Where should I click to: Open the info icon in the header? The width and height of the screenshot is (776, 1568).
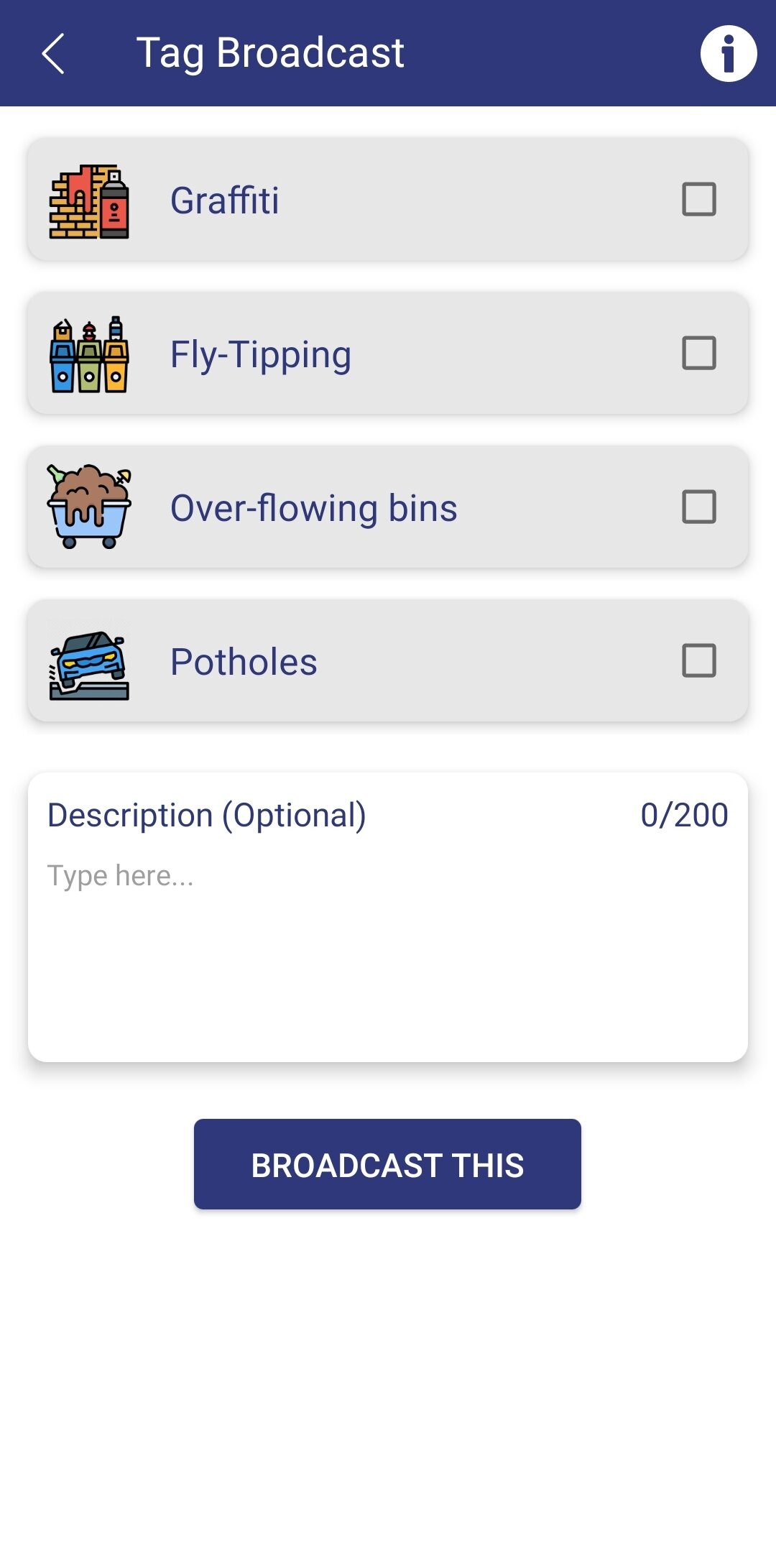(729, 53)
